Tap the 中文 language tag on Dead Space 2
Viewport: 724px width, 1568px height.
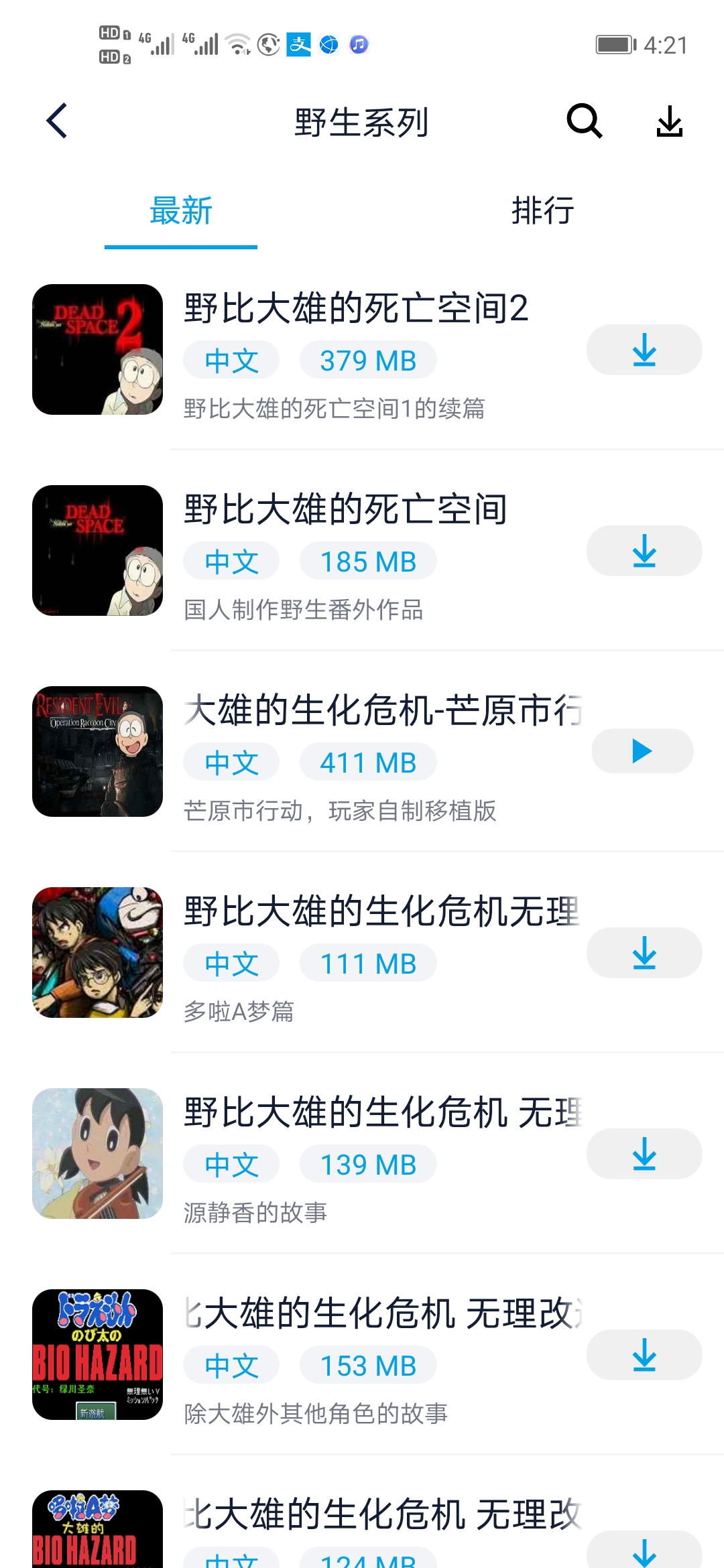[x=231, y=360]
